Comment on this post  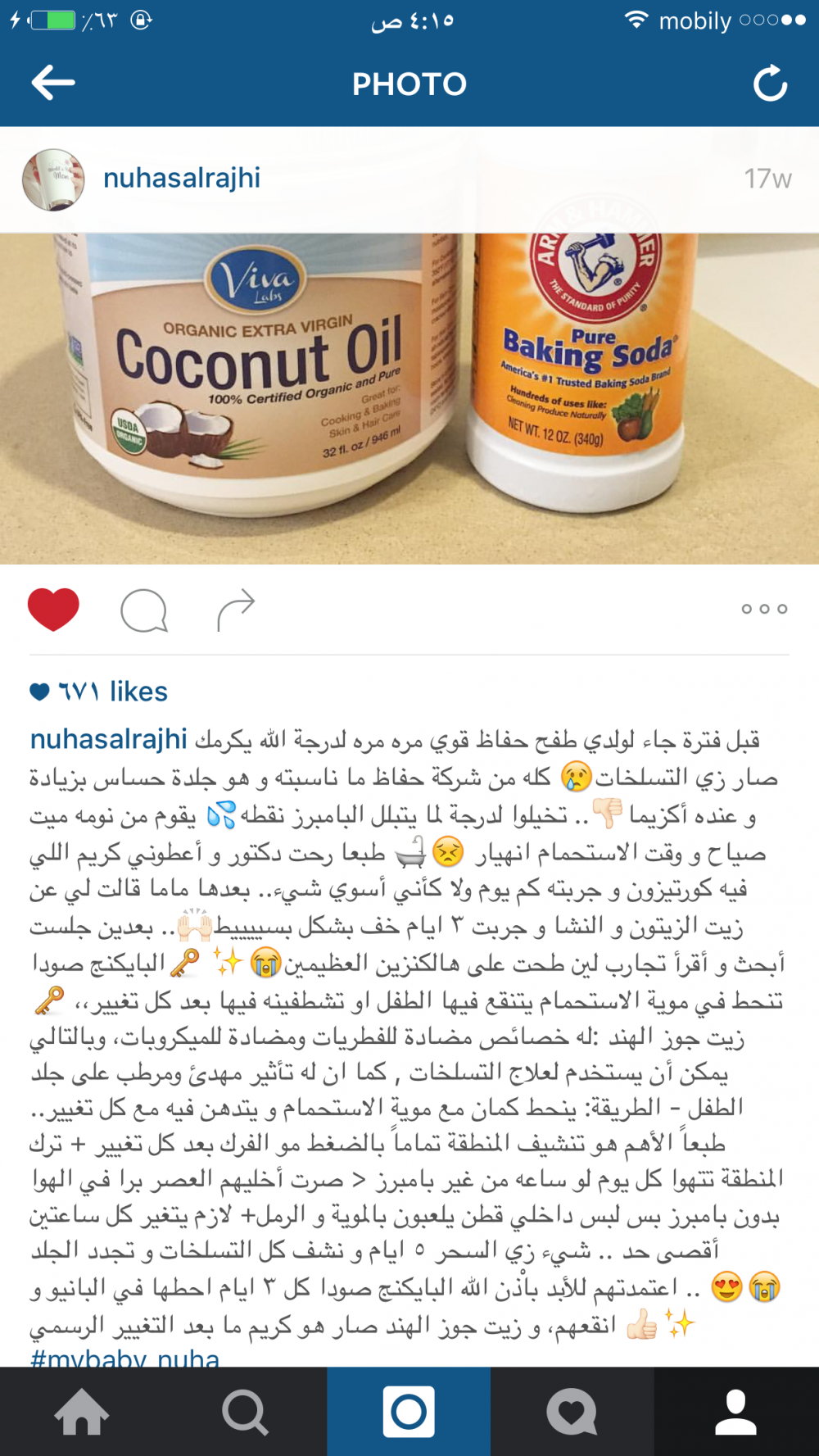pyautogui.click(x=144, y=610)
